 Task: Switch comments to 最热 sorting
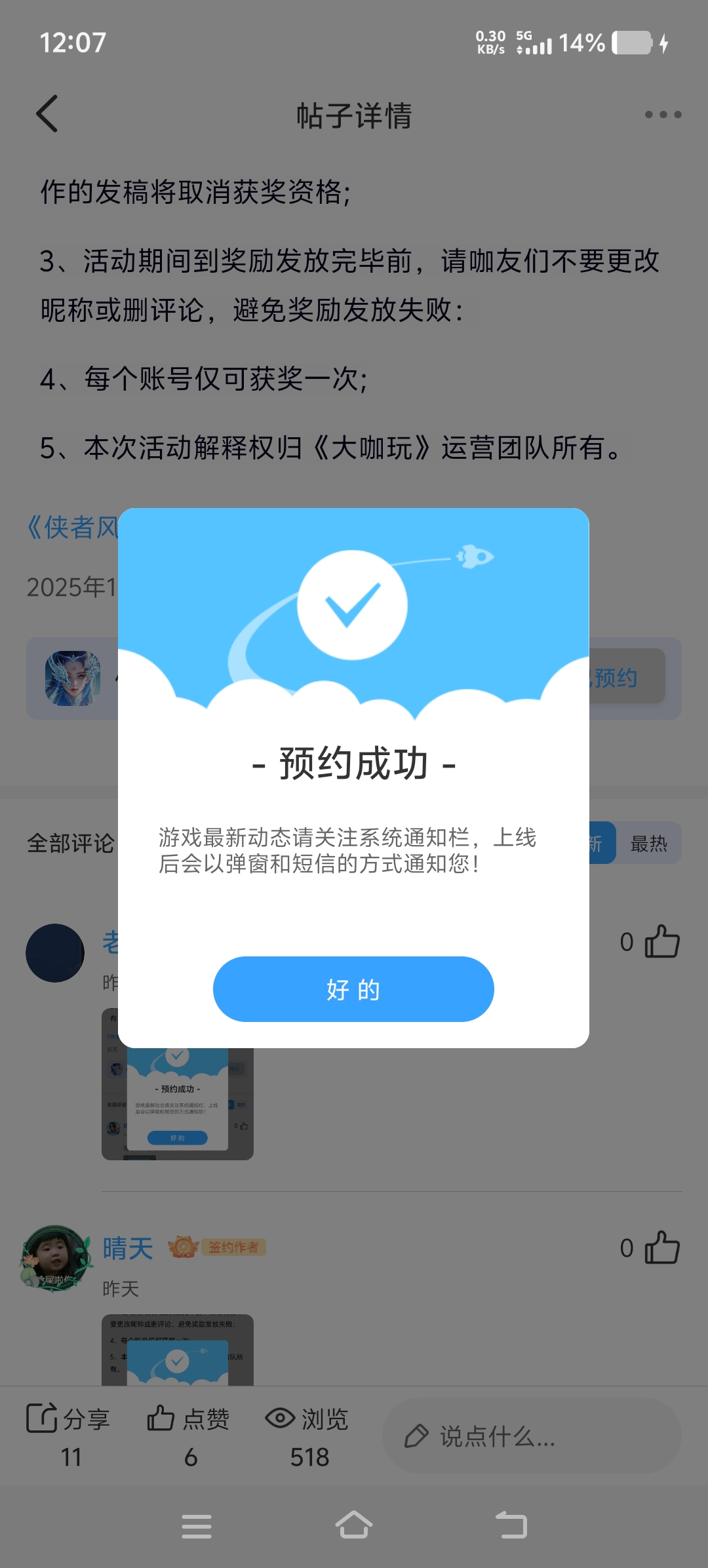coord(648,844)
